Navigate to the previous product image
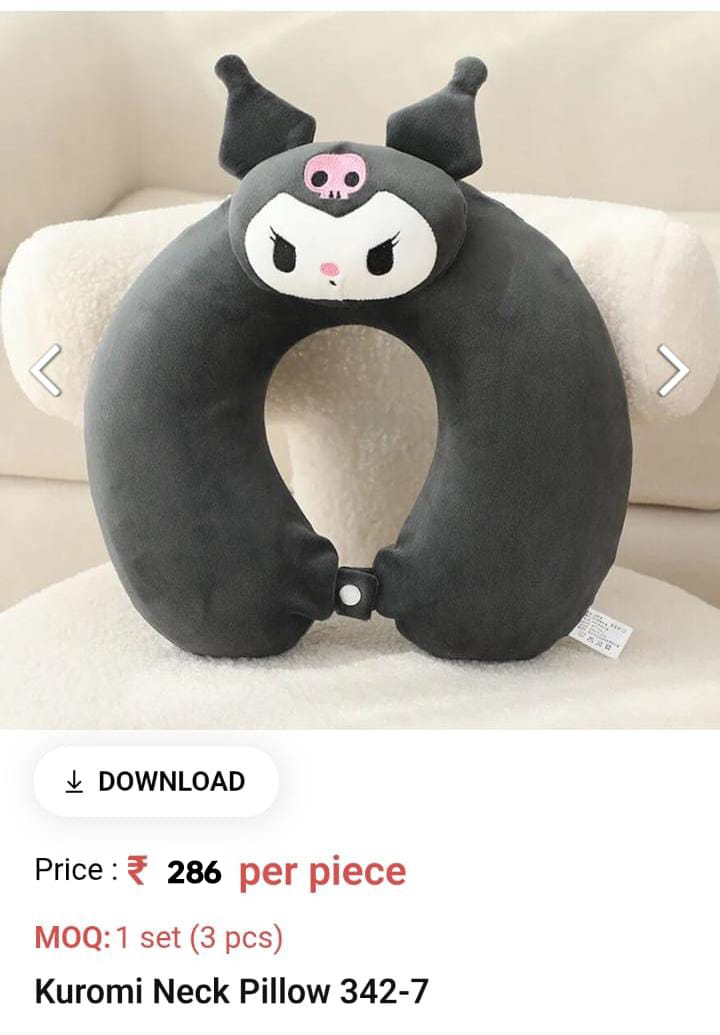This screenshot has height=1035, width=720. click(x=42, y=368)
